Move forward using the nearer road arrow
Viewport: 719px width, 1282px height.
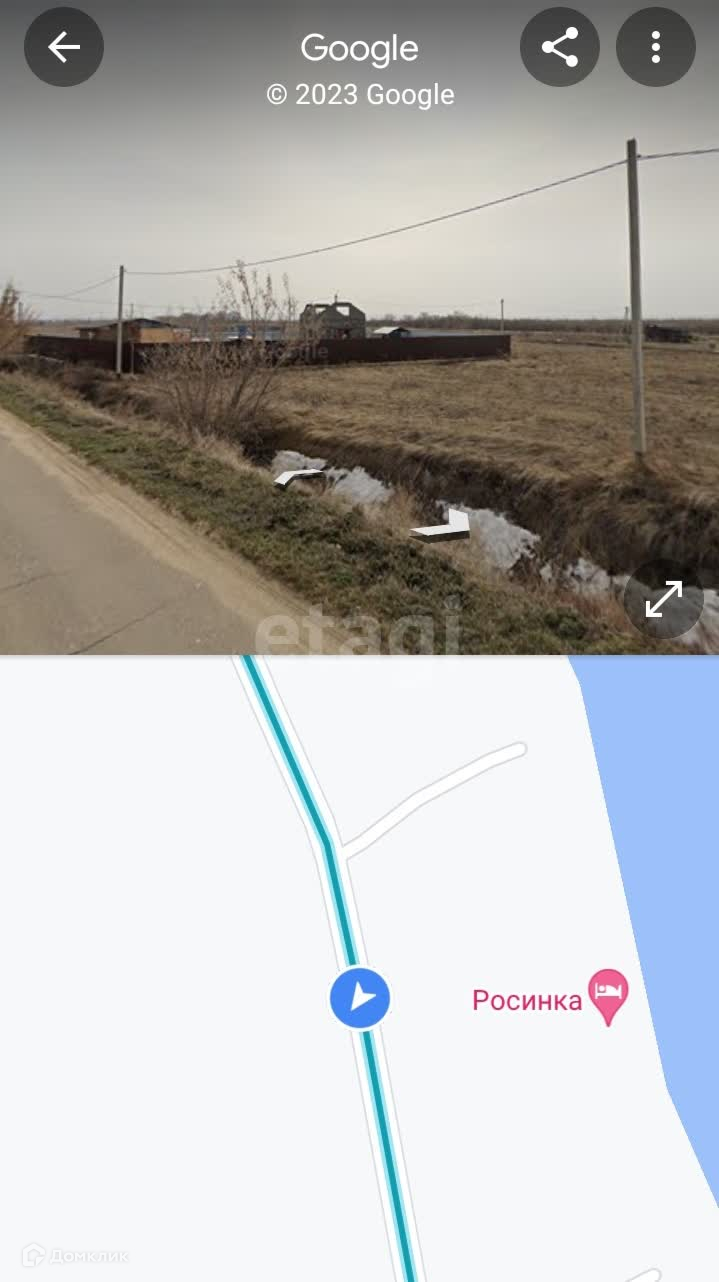[442, 527]
